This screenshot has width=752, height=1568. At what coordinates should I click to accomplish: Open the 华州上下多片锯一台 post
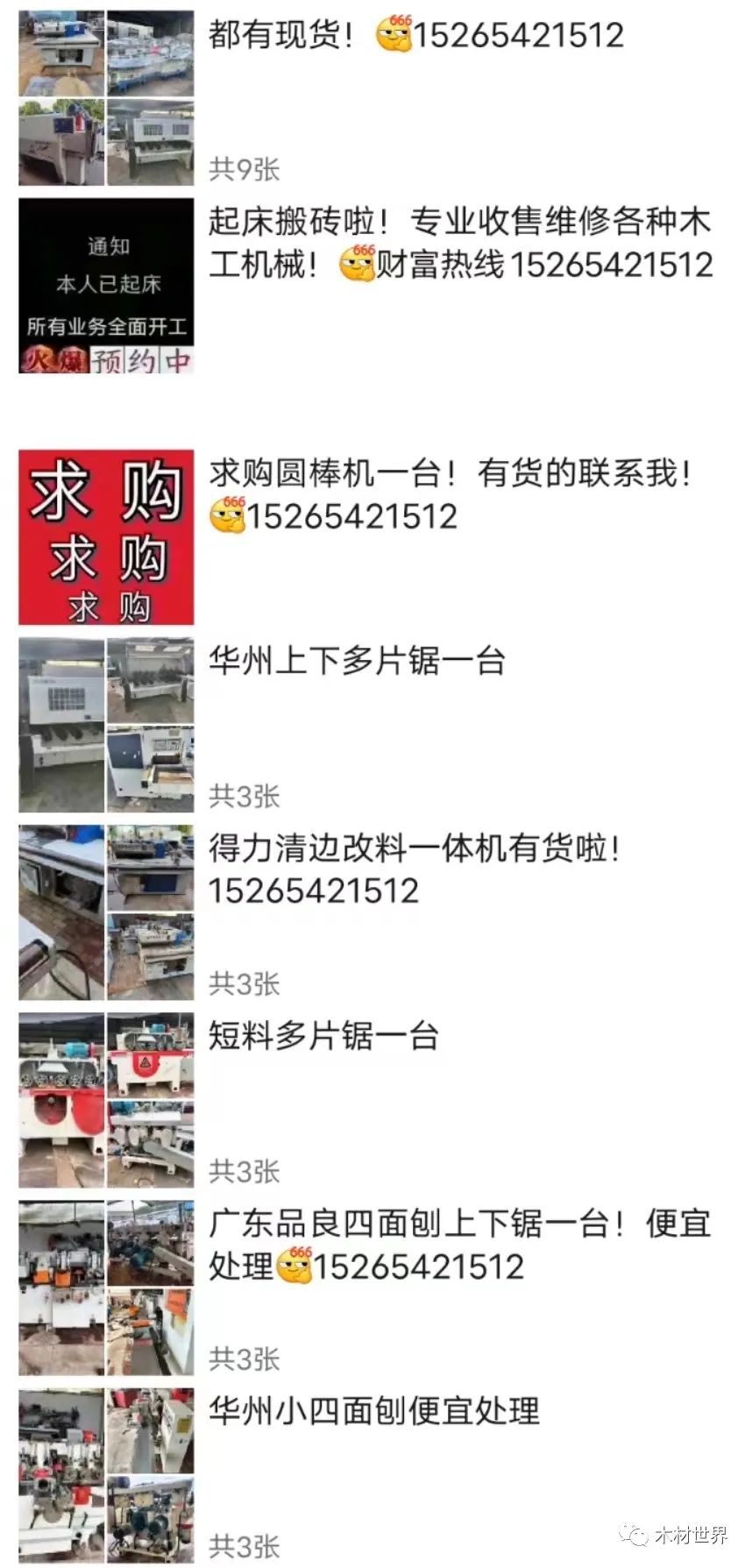click(357, 661)
